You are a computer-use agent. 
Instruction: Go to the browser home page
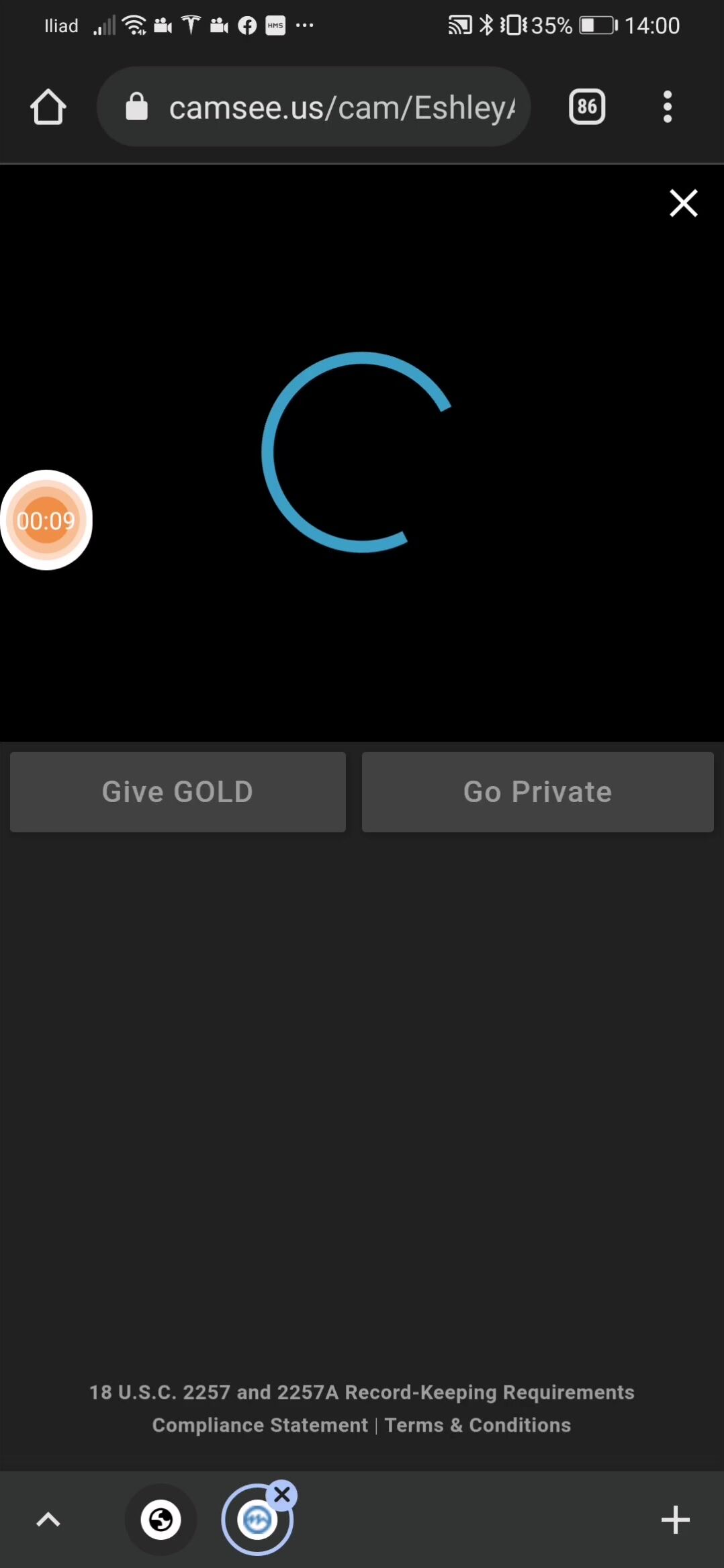click(x=48, y=107)
